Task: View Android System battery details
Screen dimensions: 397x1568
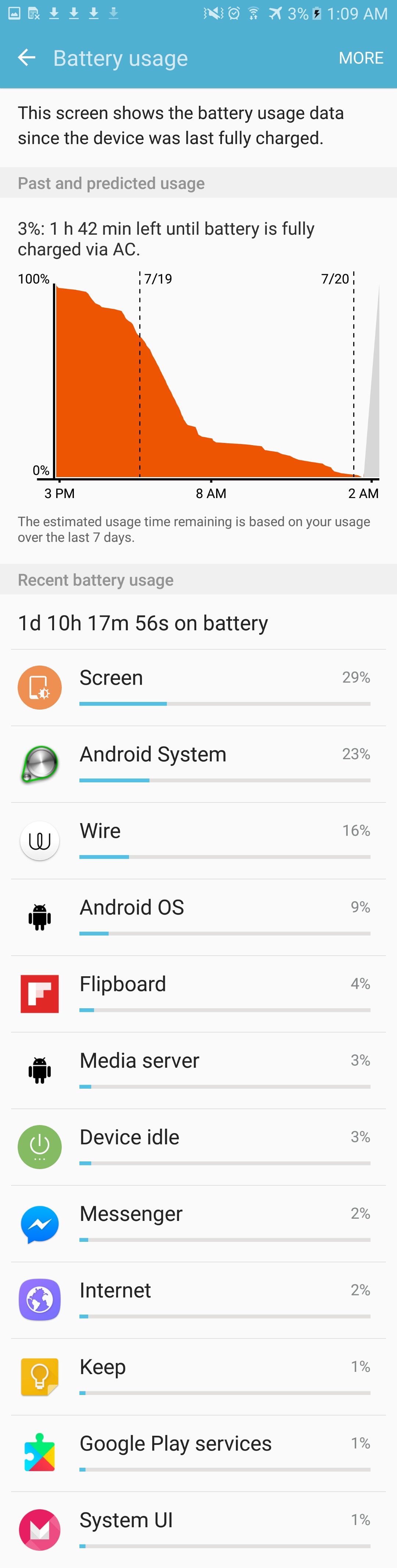Action: (198, 764)
